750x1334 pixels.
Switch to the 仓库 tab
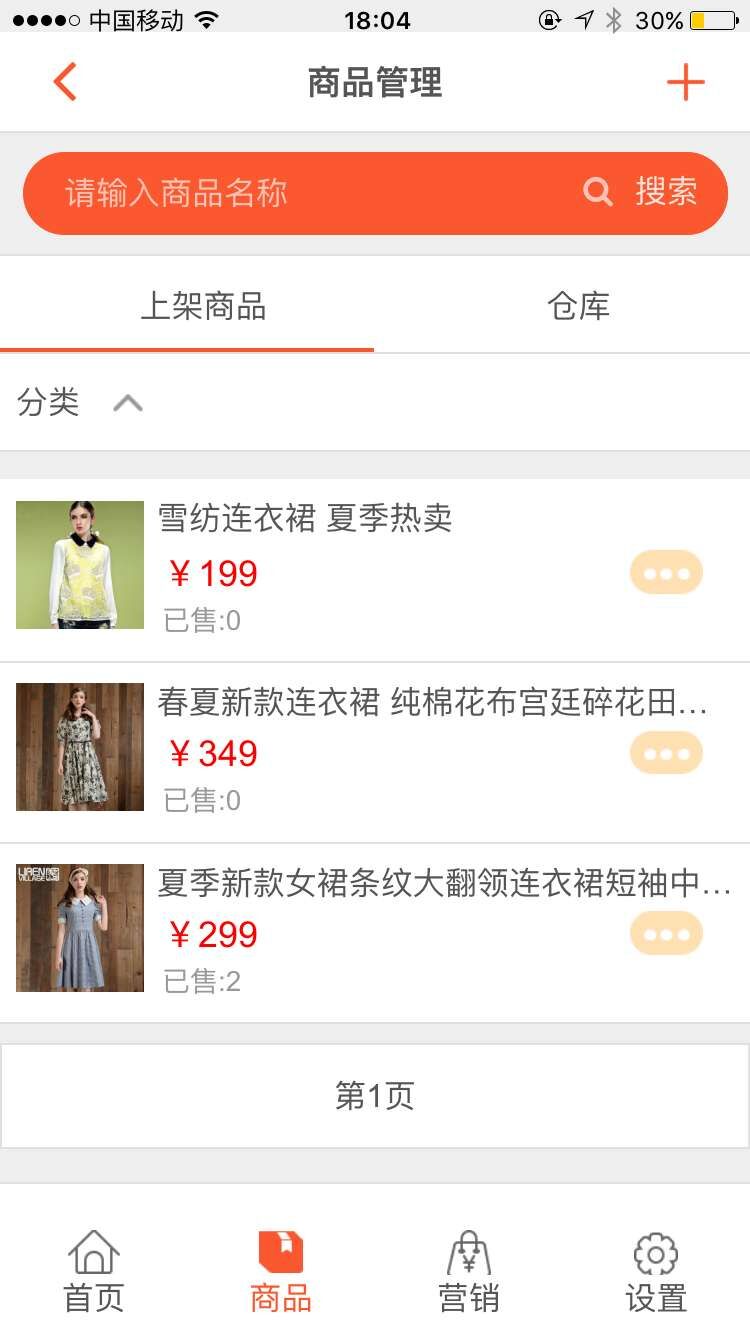click(x=578, y=306)
